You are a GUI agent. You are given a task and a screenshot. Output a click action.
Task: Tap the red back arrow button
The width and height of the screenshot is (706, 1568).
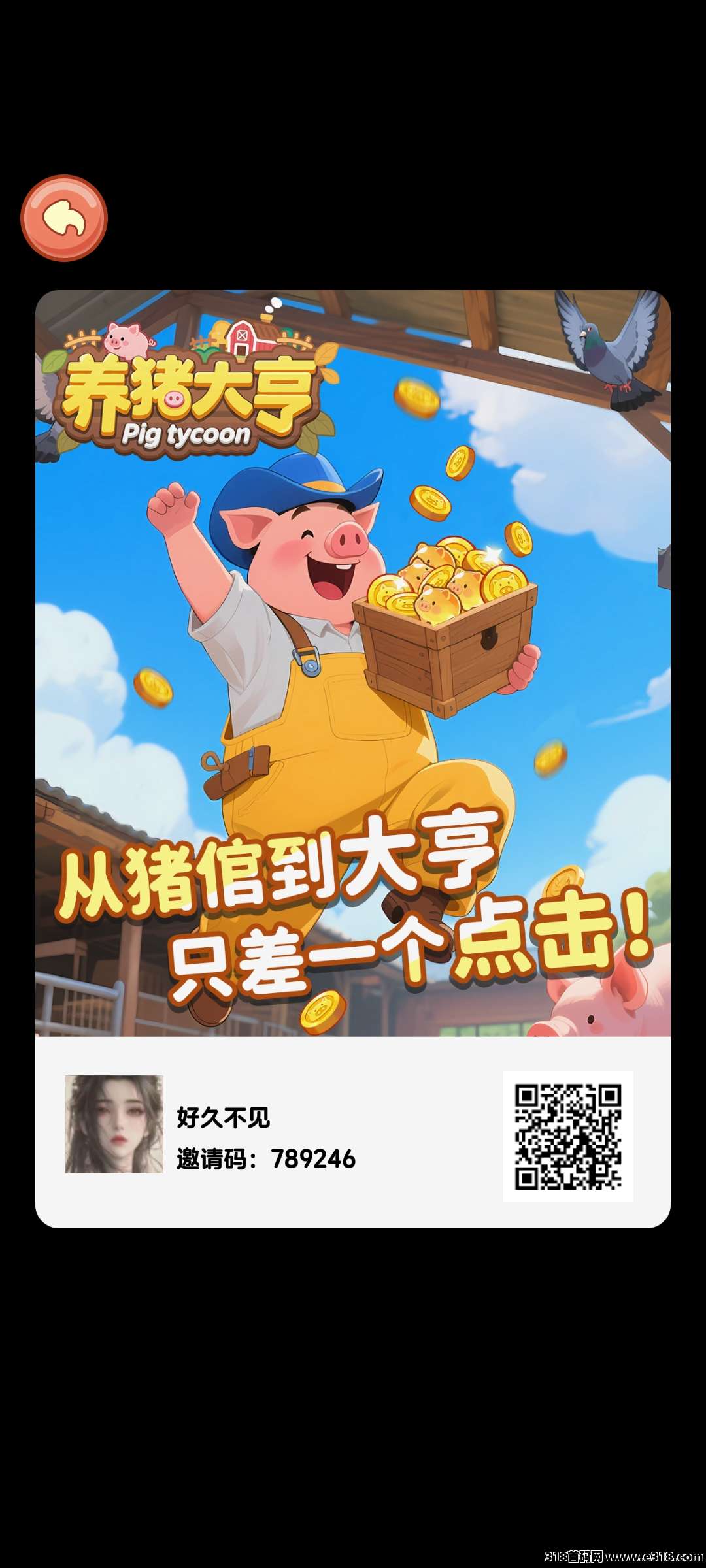coord(64,218)
